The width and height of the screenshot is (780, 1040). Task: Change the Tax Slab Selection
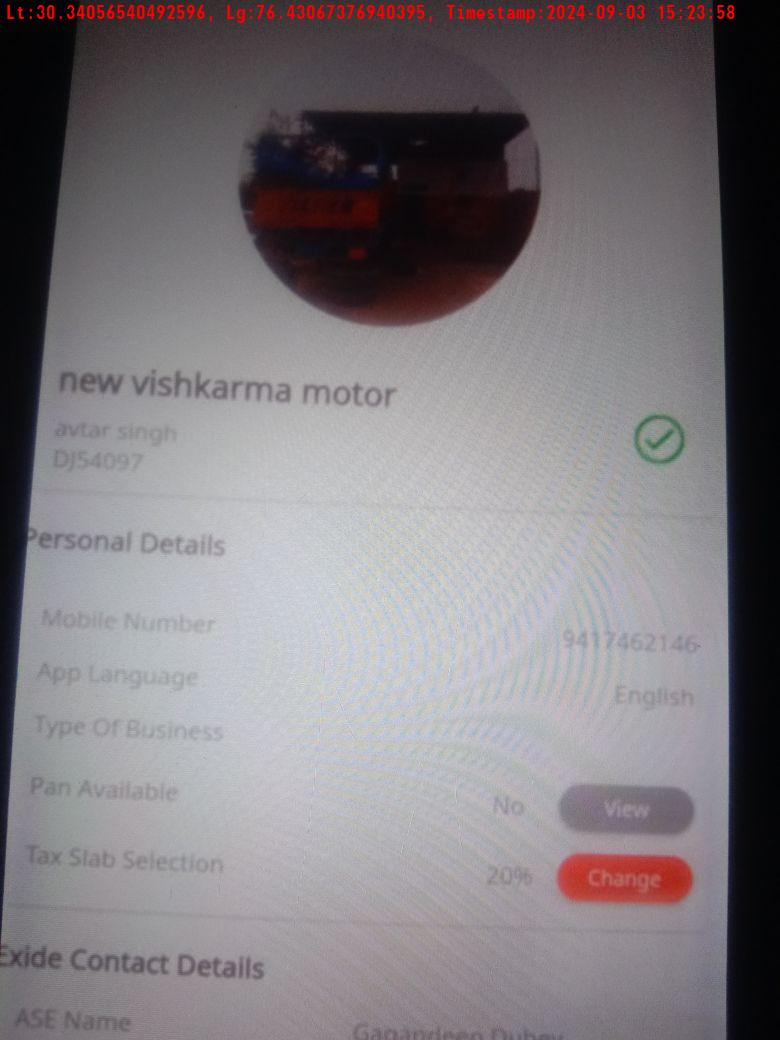click(624, 879)
